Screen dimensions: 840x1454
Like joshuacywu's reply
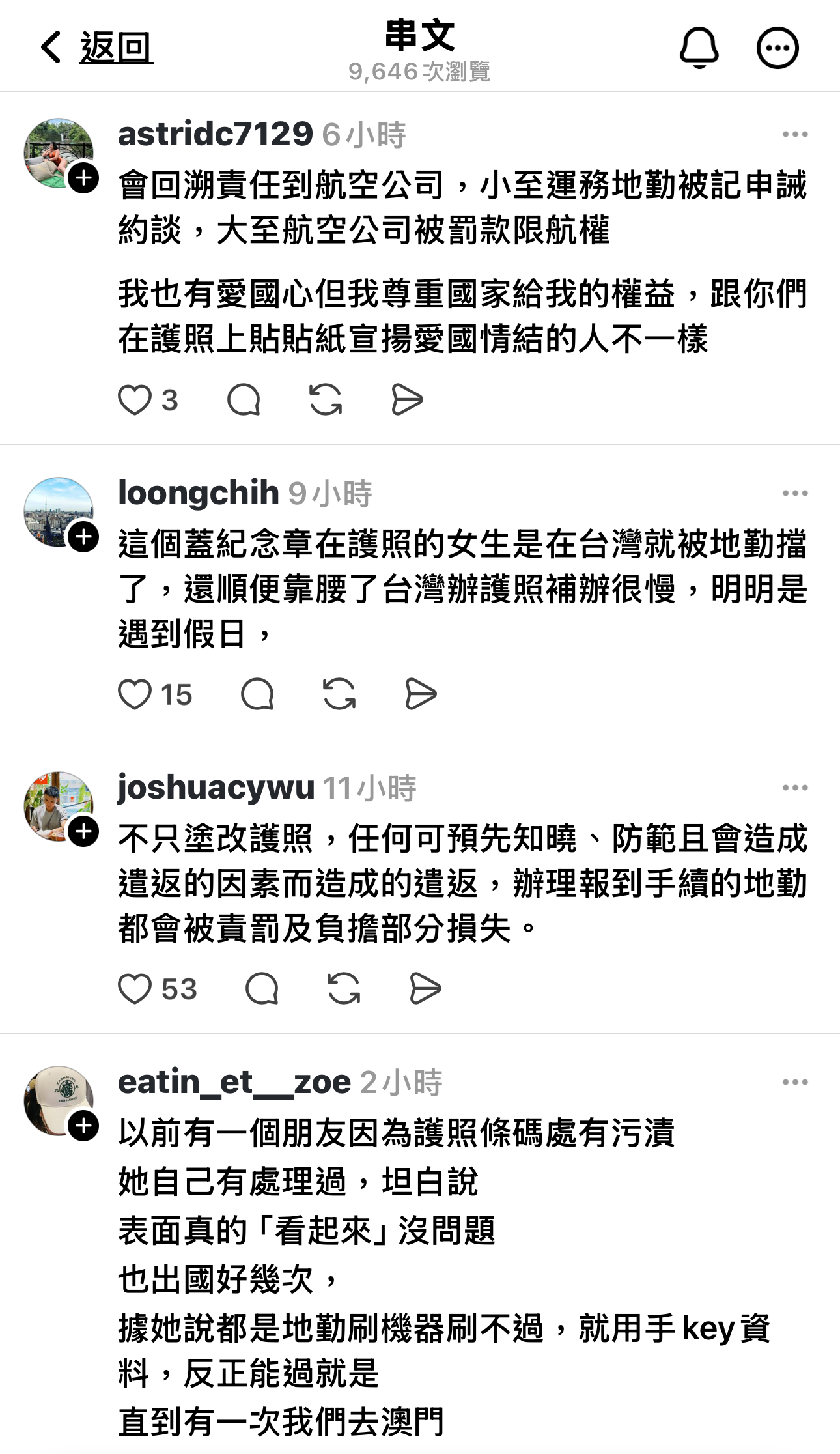pos(135,989)
